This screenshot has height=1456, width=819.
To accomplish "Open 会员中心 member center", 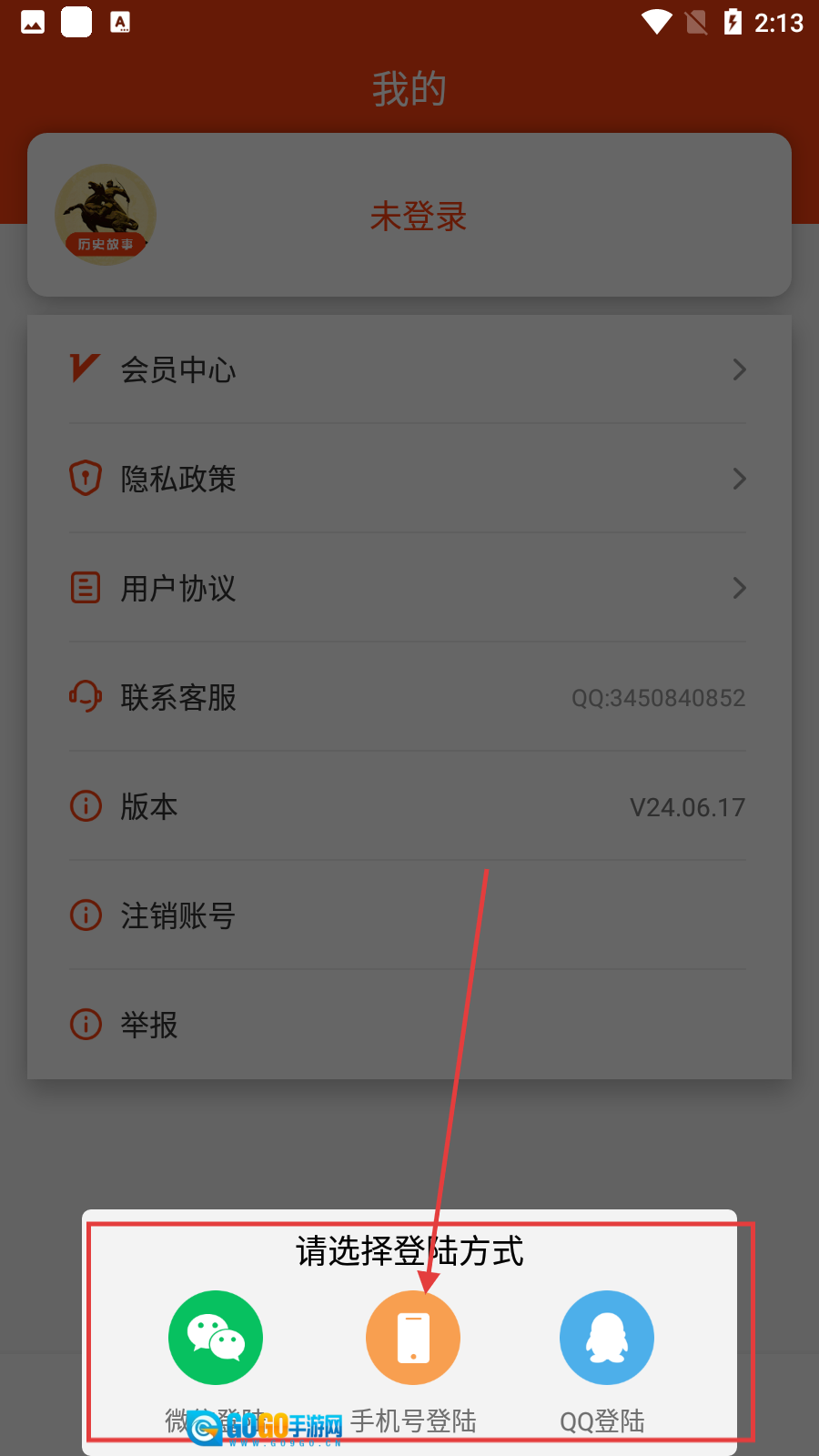I will (x=408, y=369).
